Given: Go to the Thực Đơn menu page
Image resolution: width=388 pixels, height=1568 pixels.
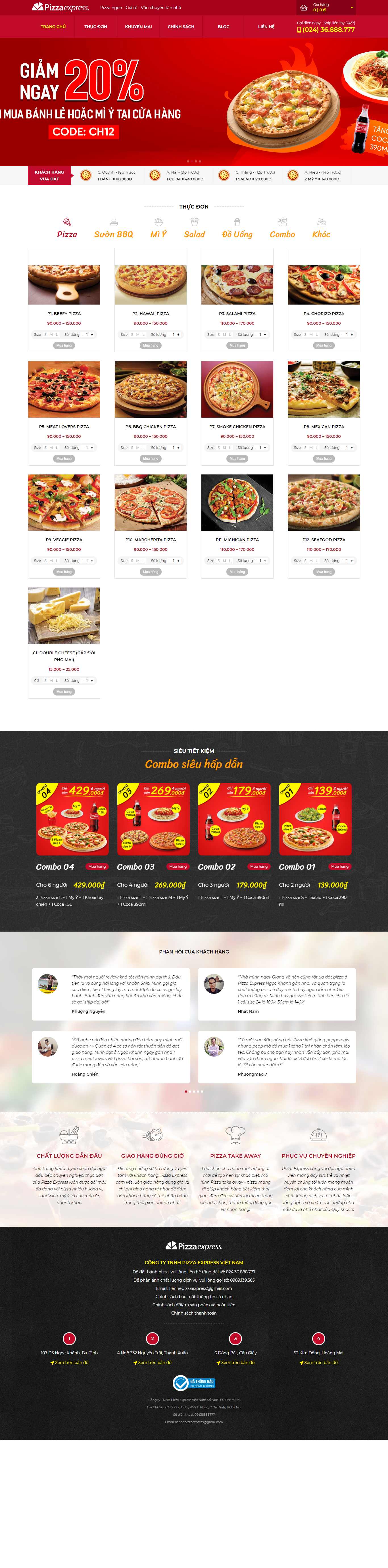Looking at the screenshot, I should pos(95,27).
